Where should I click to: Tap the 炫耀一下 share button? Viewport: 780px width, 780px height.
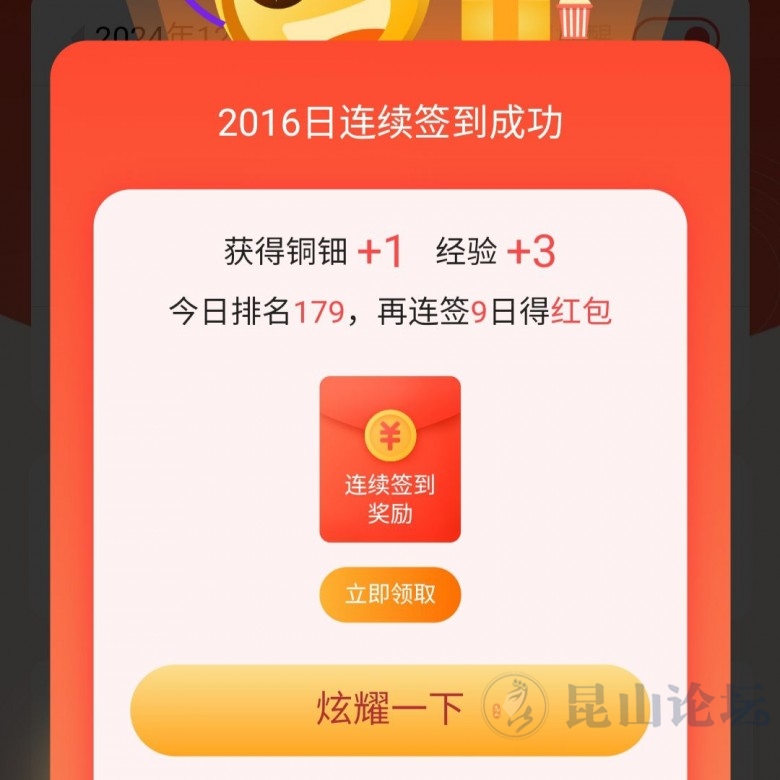click(390, 709)
